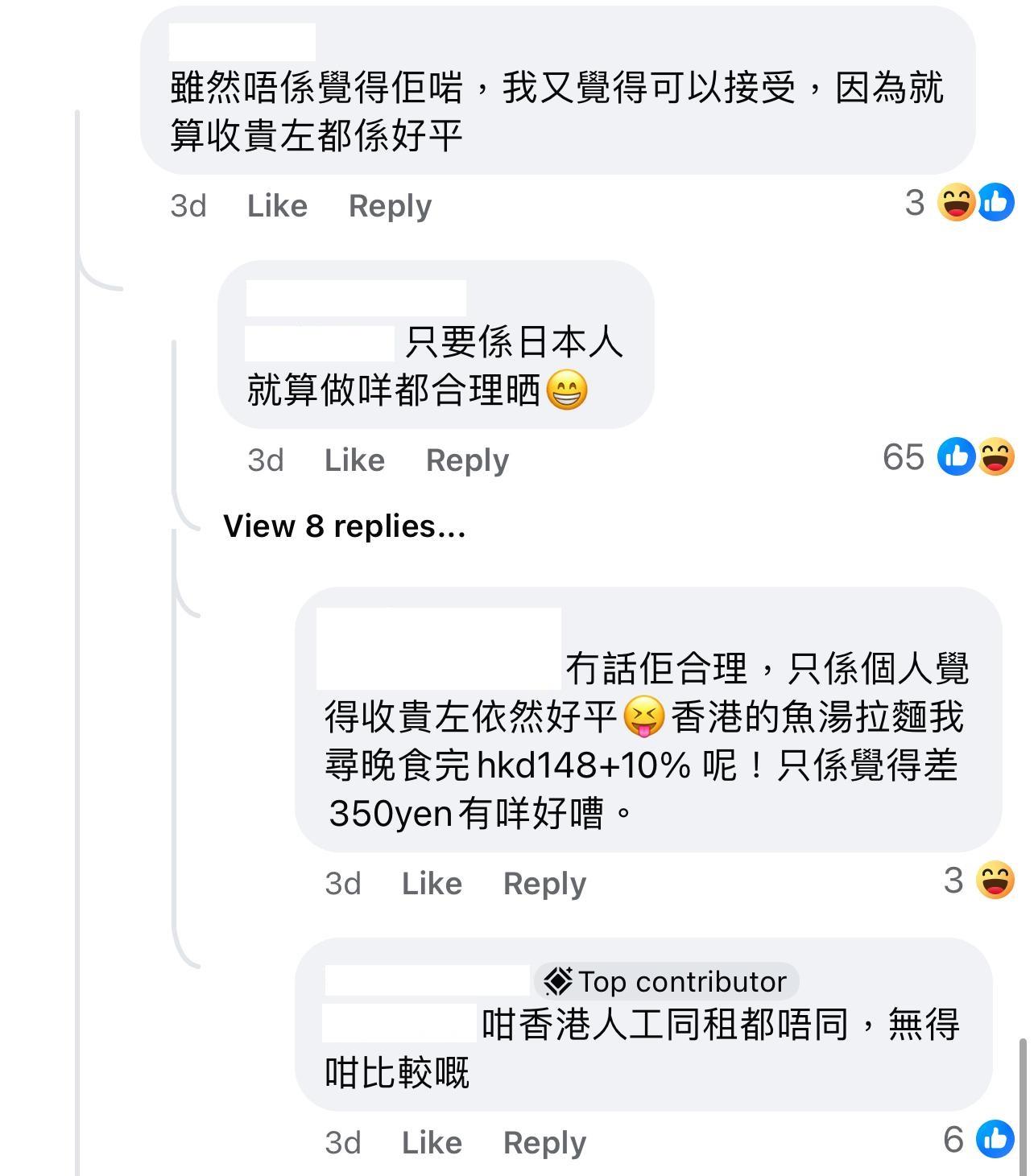
Task: Expand View 8 replies
Action: tap(344, 526)
